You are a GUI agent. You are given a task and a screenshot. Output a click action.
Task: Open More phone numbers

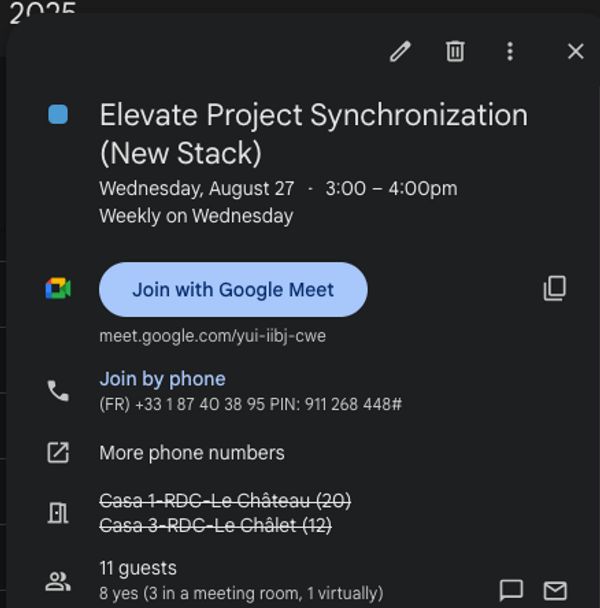click(191, 453)
